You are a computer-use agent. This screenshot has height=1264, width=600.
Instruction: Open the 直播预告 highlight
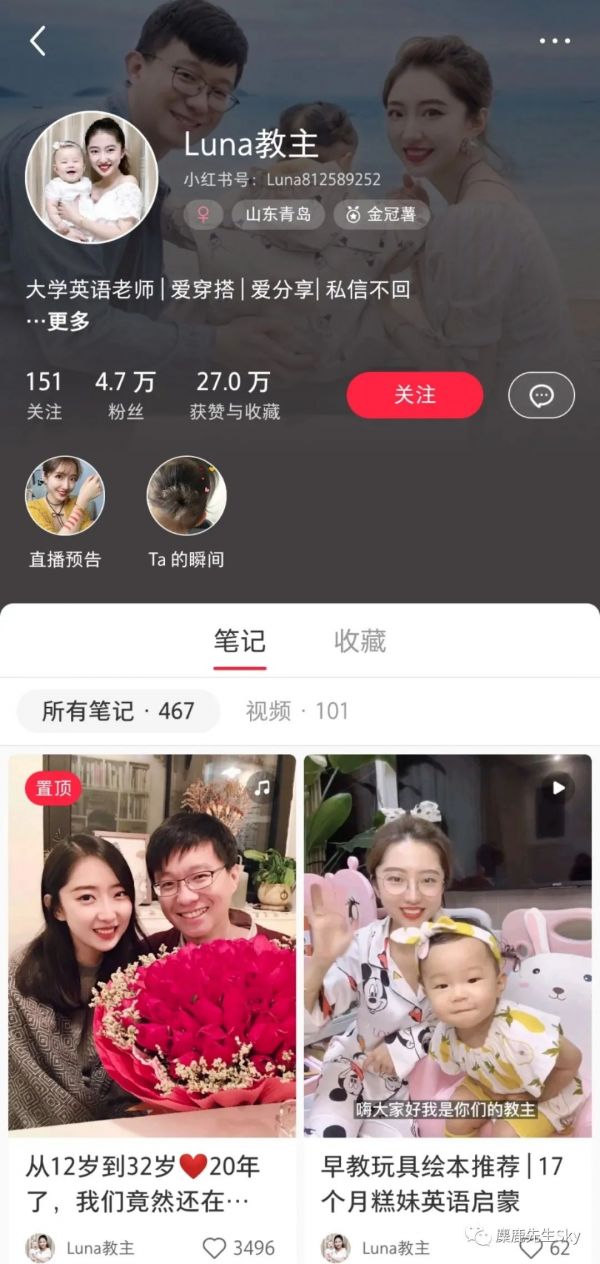pyautogui.click(x=65, y=511)
